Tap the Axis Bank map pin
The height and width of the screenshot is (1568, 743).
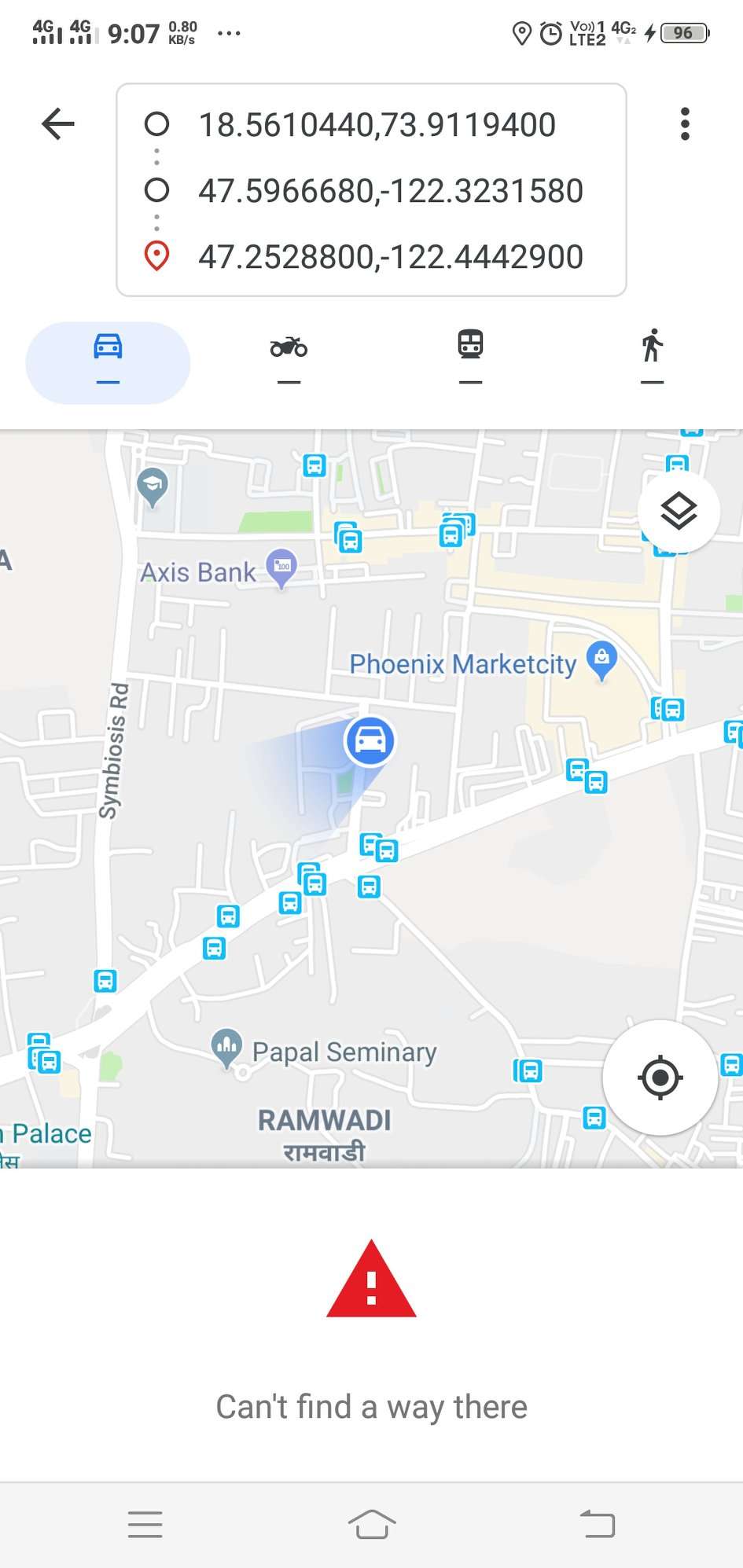[x=281, y=567]
